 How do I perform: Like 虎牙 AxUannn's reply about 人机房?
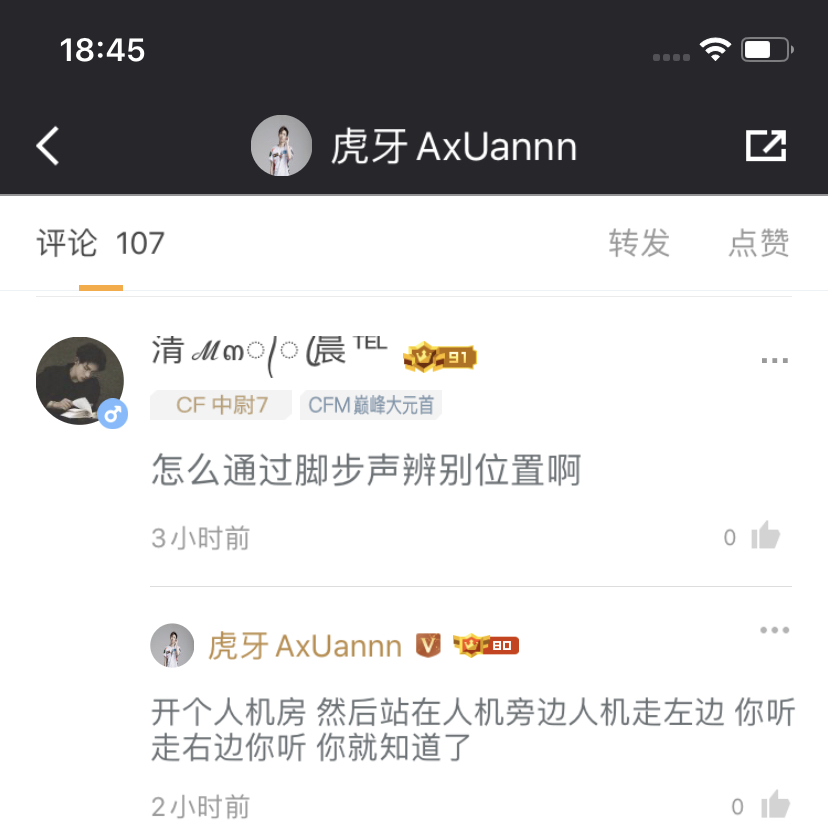tap(775, 804)
